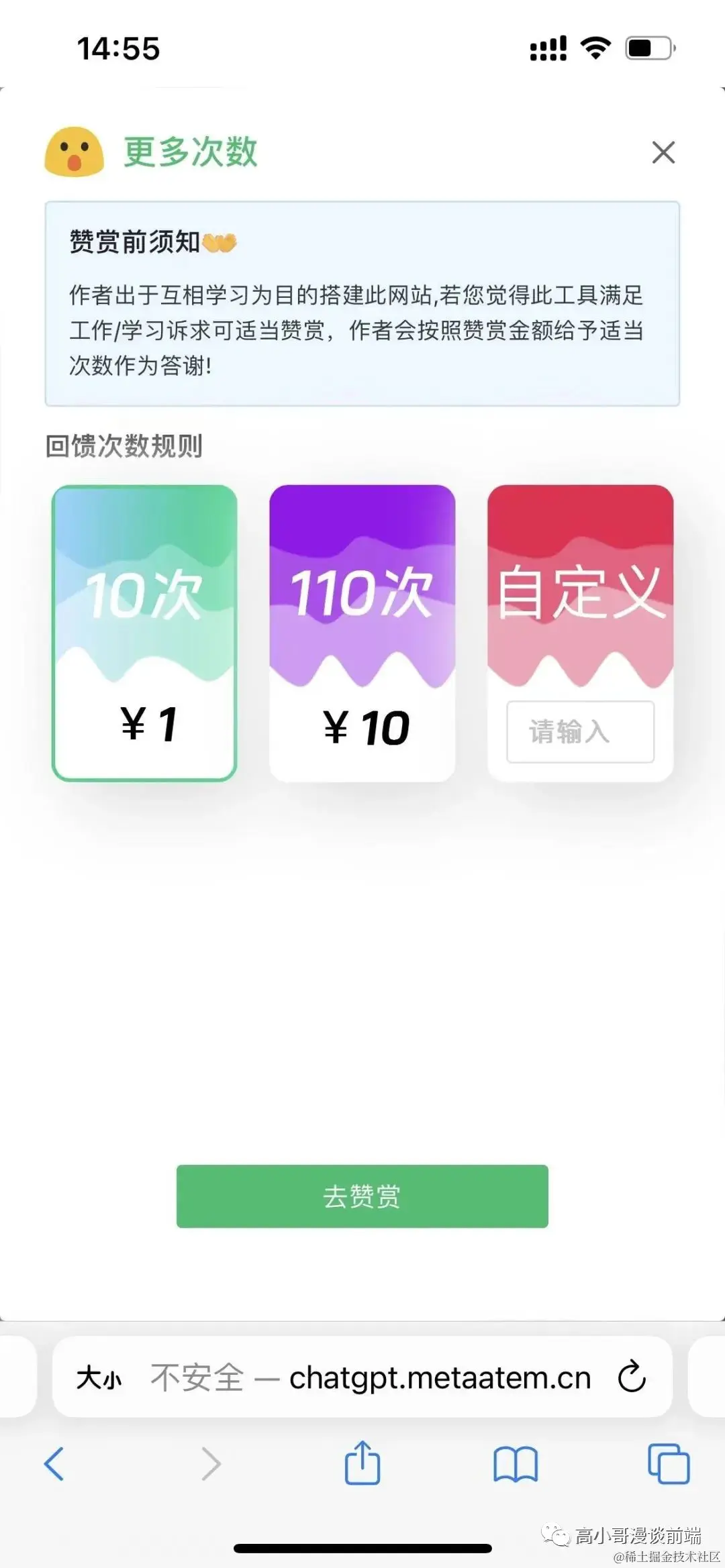The height and width of the screenshot is (1568, 725).
Task: Close the 更多次数 dialog
Action: 663,153
